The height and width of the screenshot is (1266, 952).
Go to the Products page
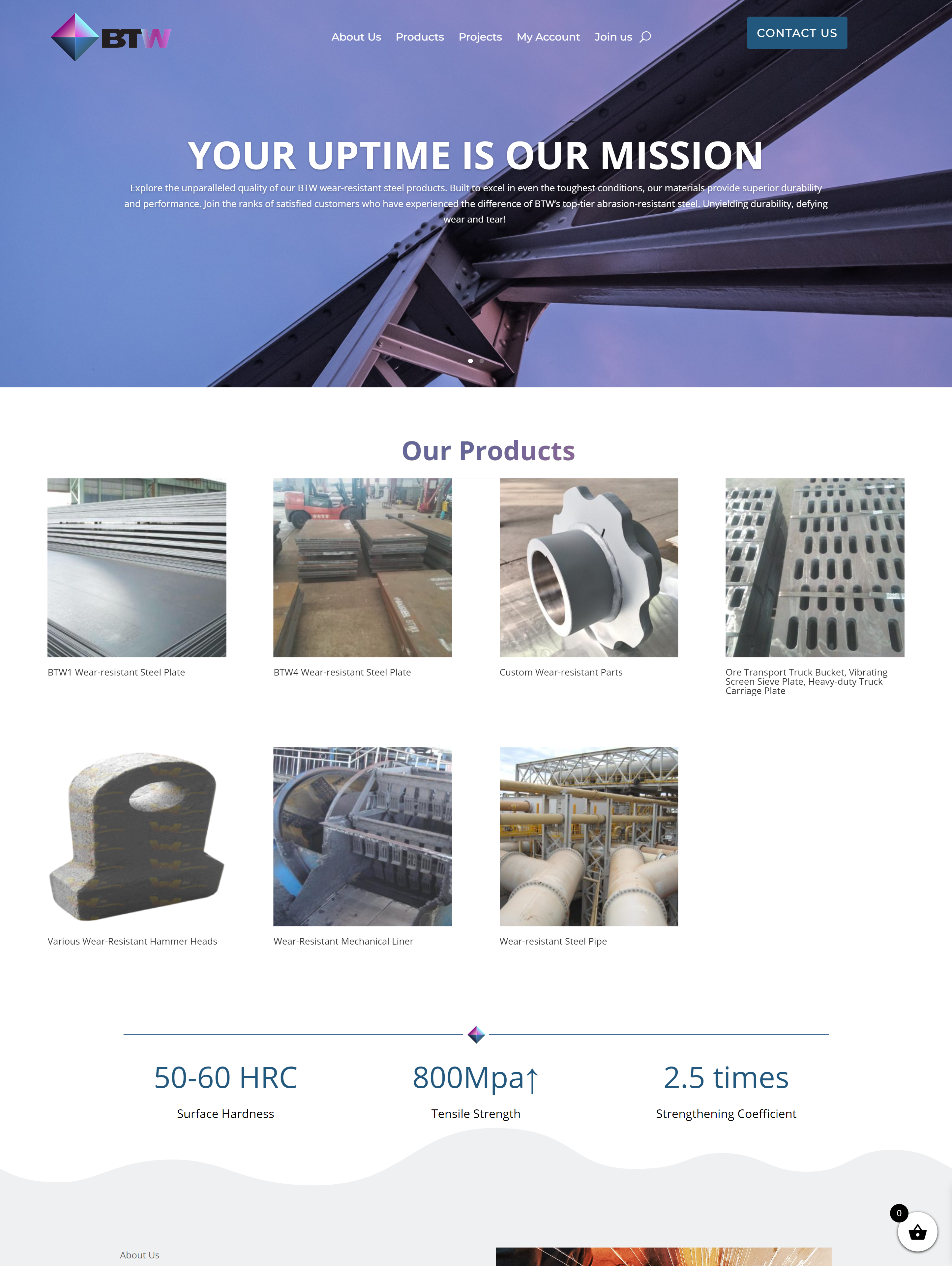pos(419,37)
